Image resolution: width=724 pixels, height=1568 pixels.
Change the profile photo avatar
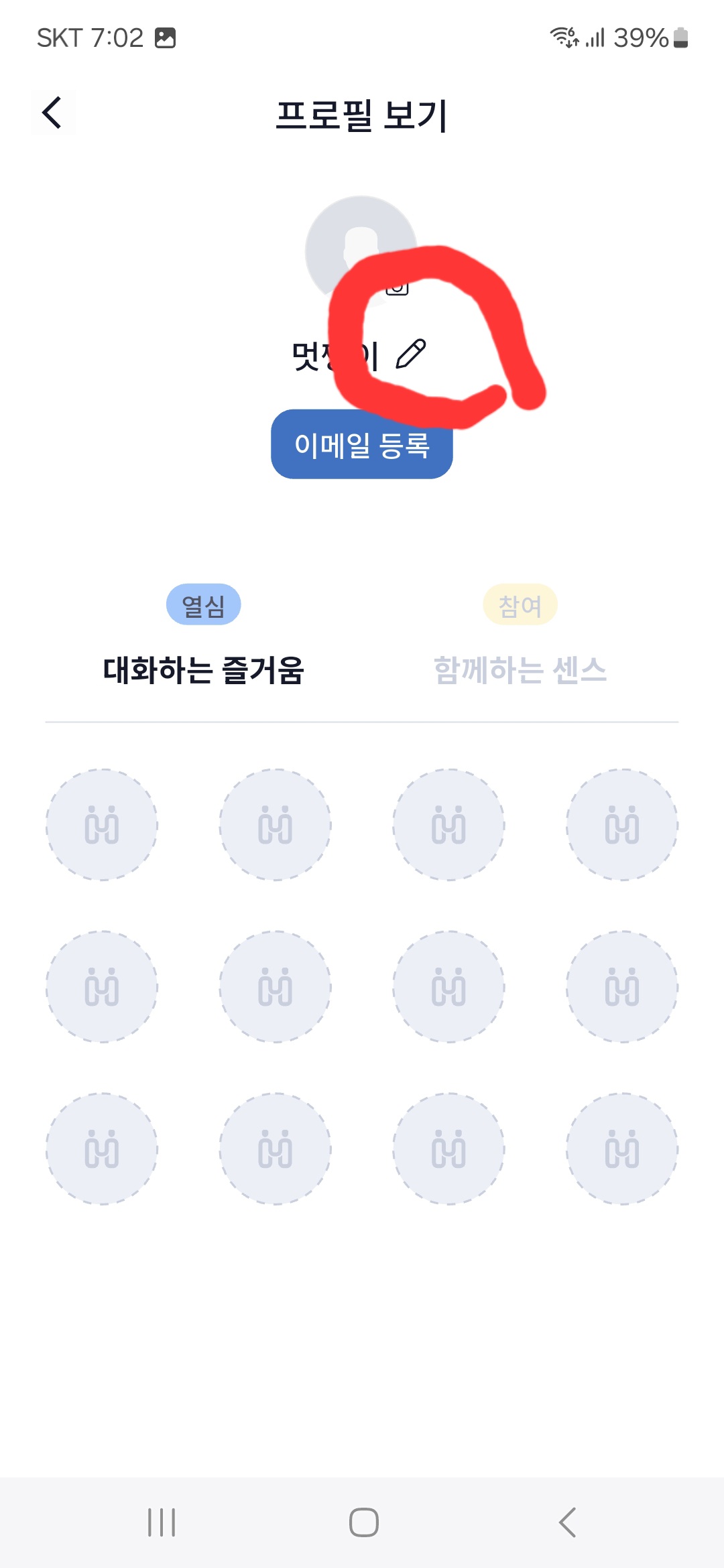point(361,251)
